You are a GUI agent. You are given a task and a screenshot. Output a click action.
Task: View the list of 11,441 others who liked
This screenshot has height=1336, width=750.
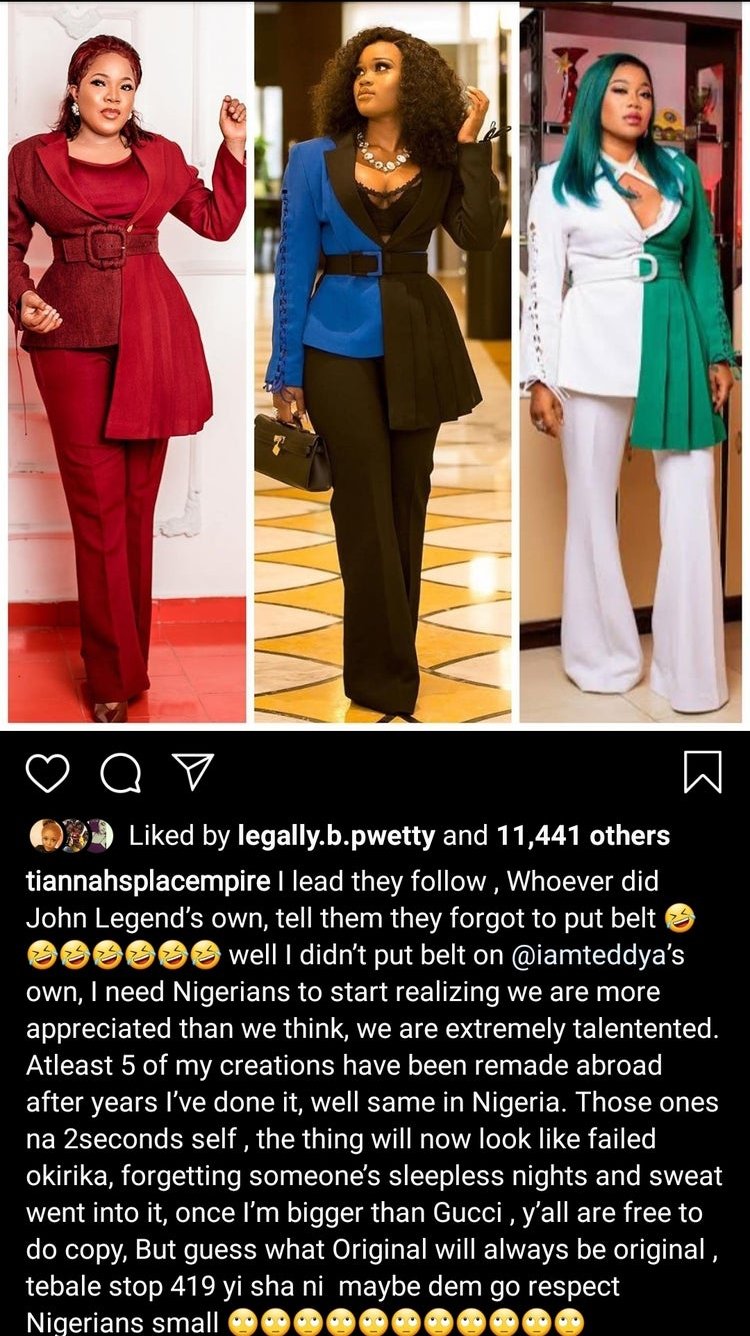pyautogui.click(x=579, y=836)
